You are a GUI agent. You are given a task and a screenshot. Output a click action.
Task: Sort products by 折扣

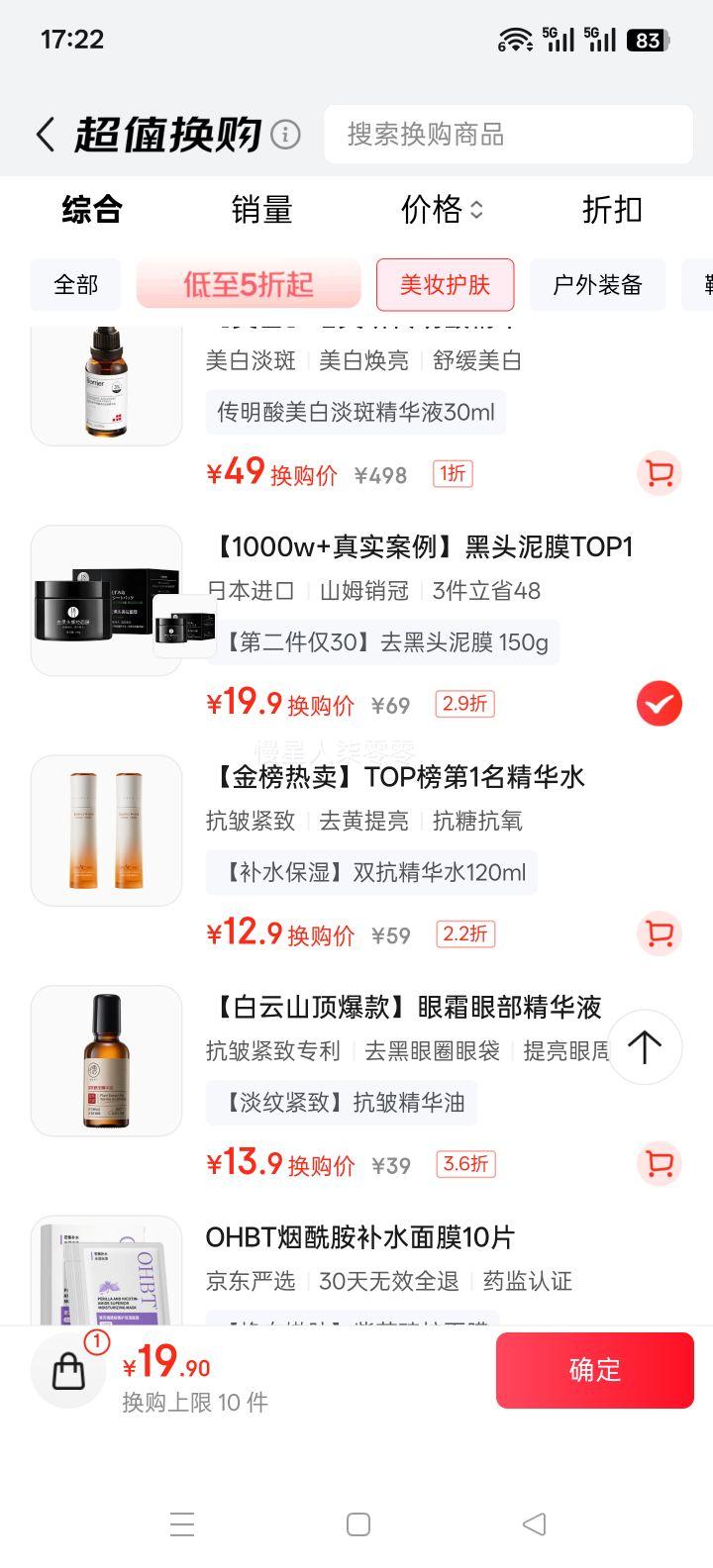[612, 210]
